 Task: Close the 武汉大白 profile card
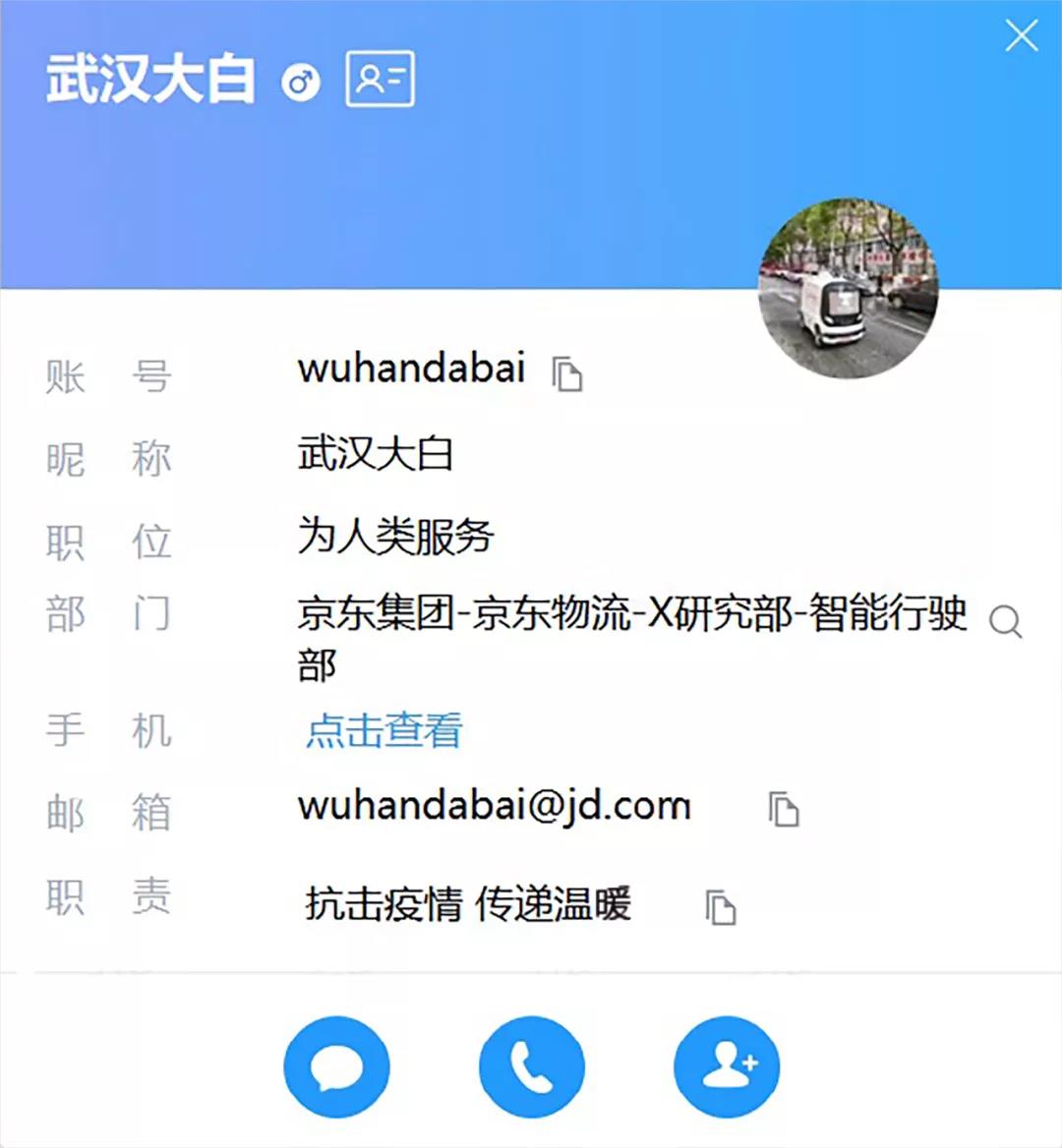coord(1022,36)
